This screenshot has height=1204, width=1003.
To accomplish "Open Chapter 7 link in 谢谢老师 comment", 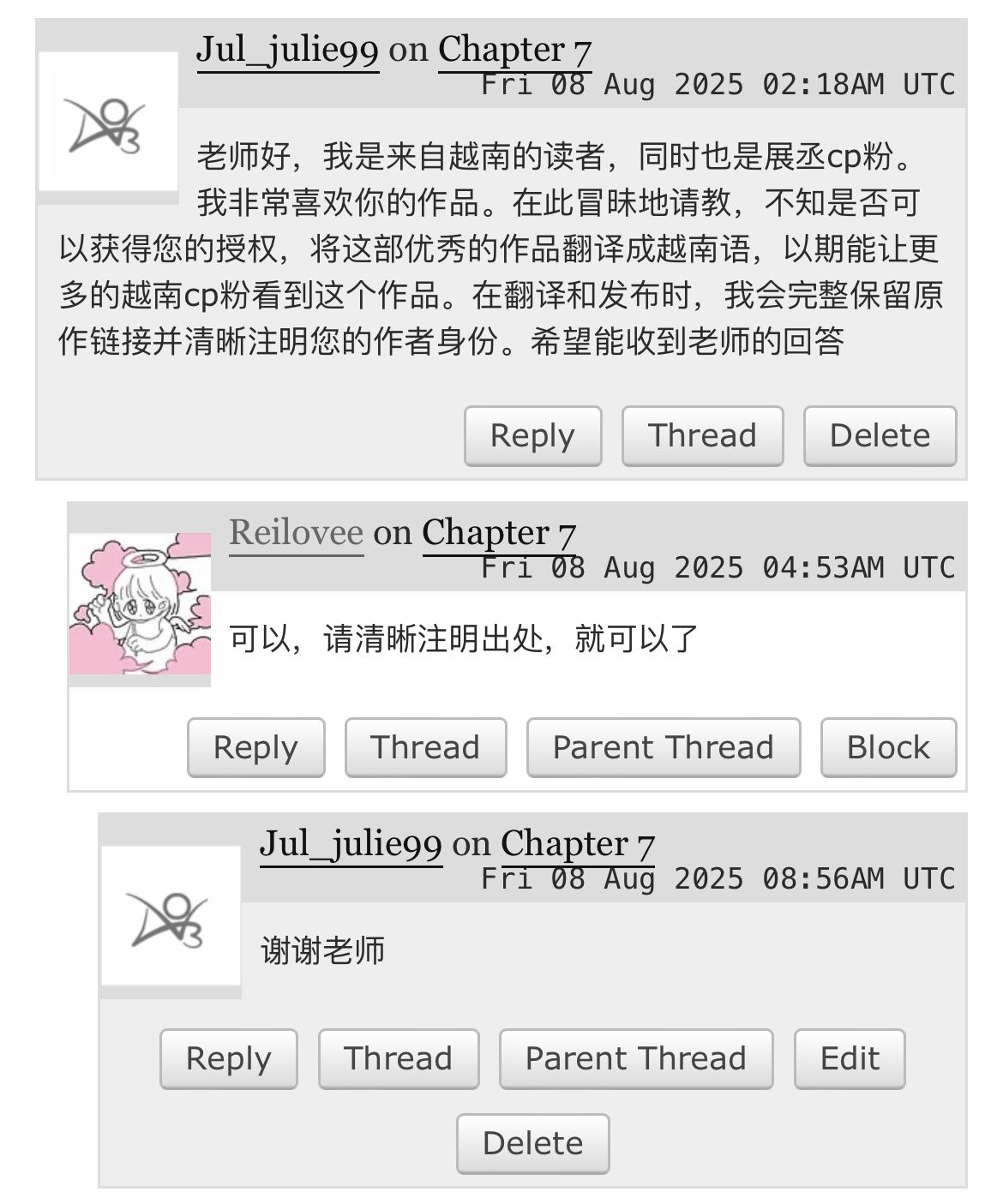I will tap(577, 843).
